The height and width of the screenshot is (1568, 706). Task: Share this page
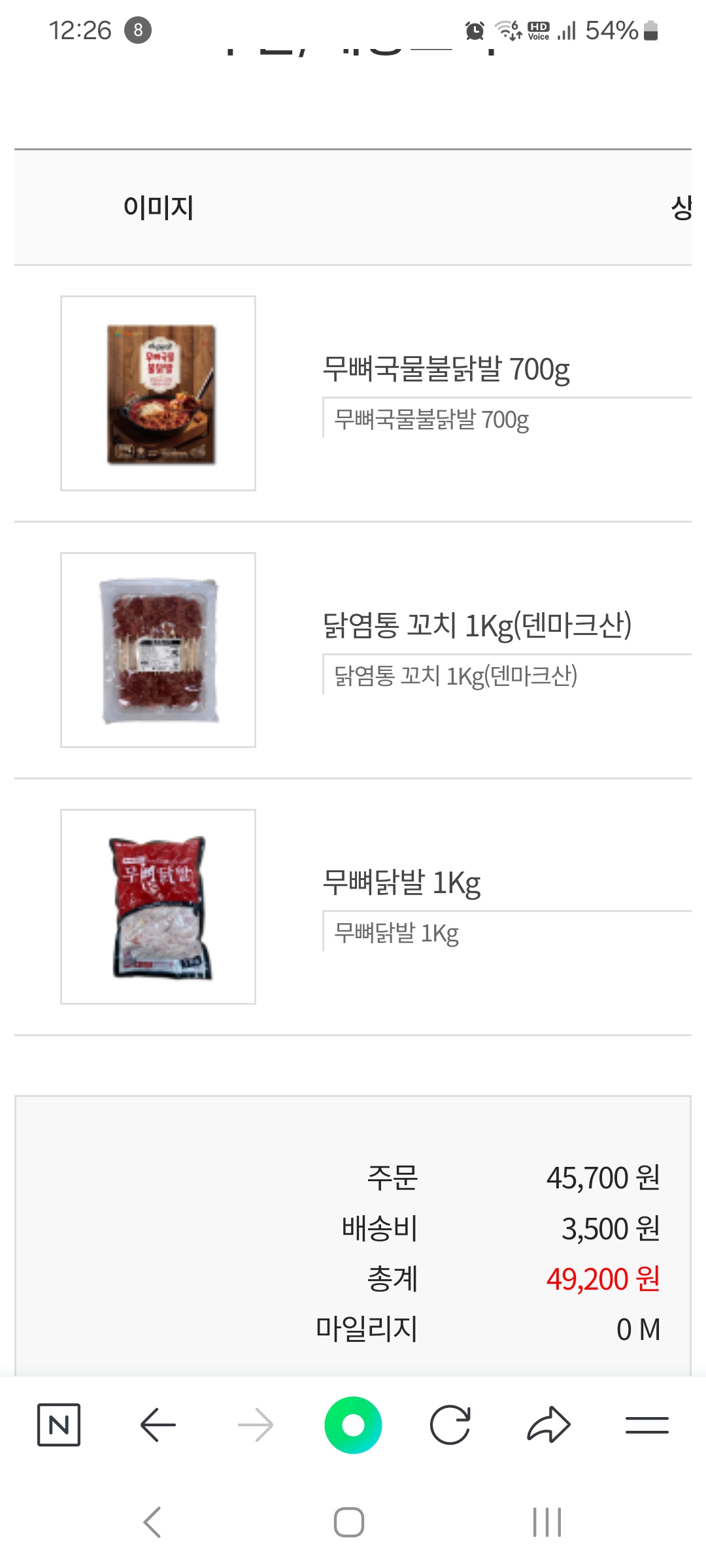pyautogui.click(x=548, y=1425)
